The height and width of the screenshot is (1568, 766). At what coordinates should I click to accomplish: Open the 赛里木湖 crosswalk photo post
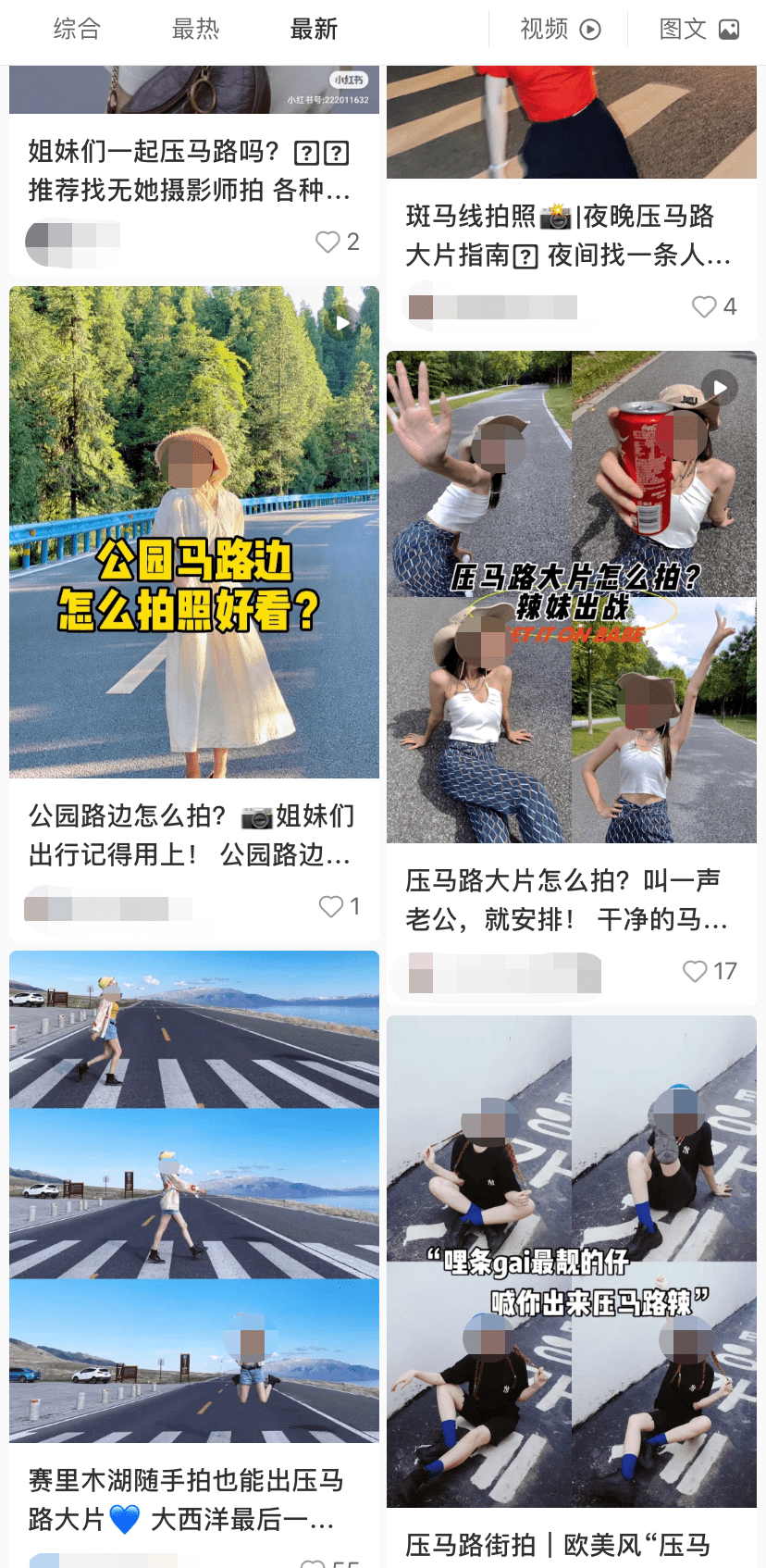[194, 1195]
